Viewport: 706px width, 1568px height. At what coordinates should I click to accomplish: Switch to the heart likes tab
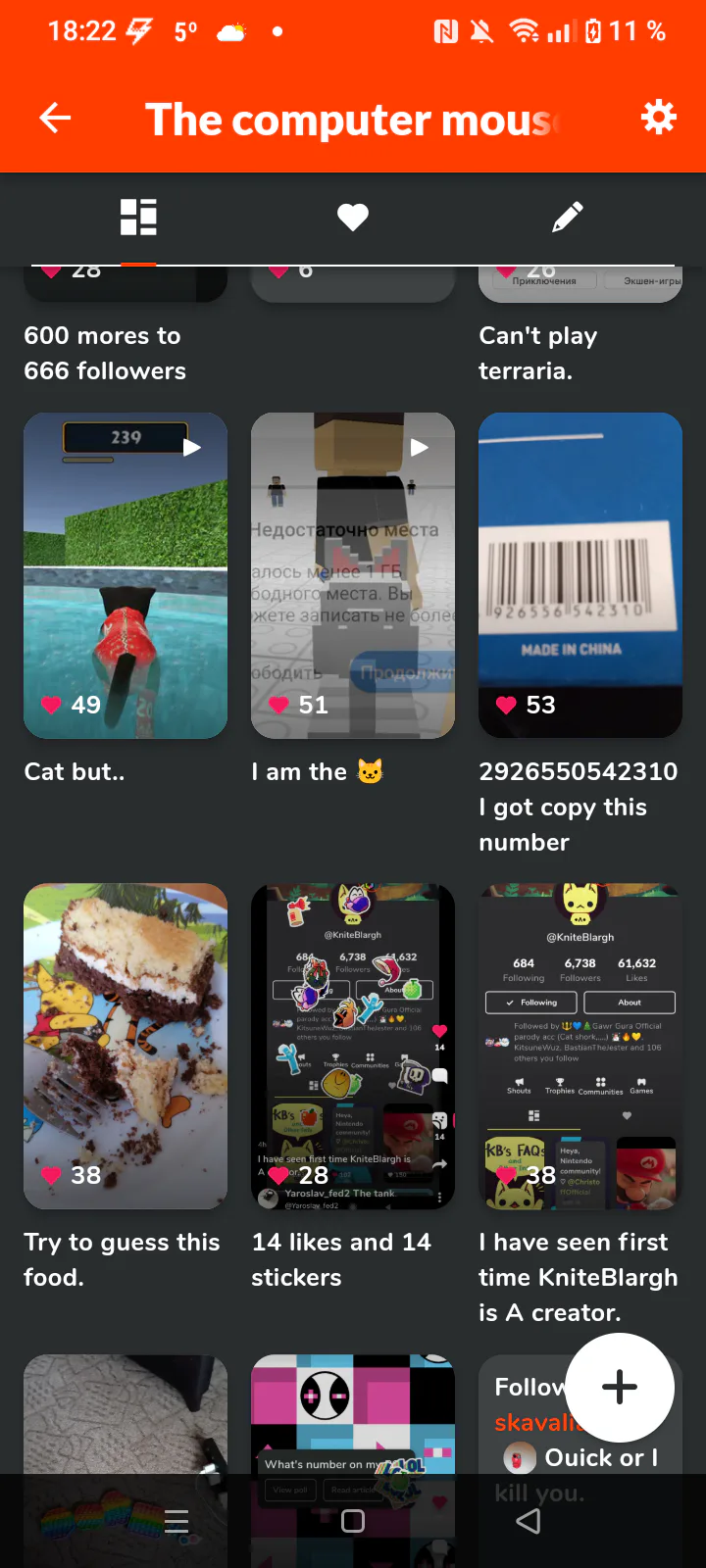click(x=353, y=218)
